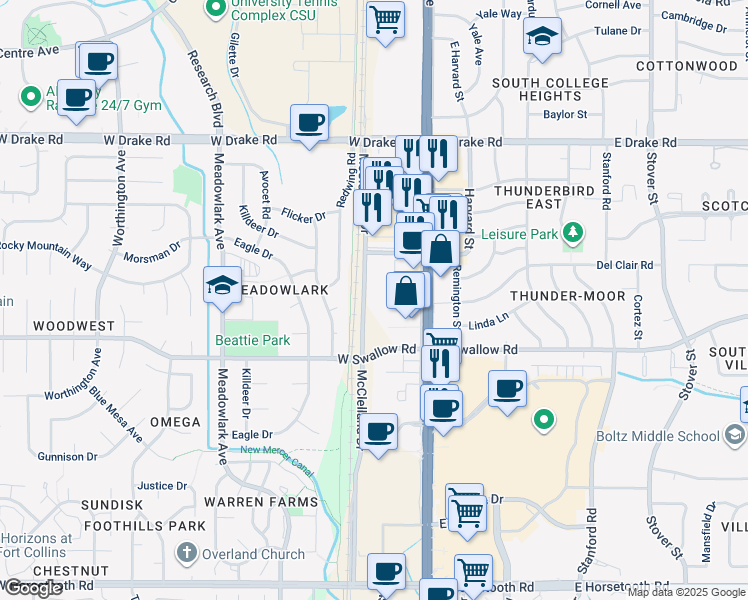Open the shopping bag marker by Remington St
Image resolution: width=748 pixels, height=600 pixels.
click(x=440, y=249)
